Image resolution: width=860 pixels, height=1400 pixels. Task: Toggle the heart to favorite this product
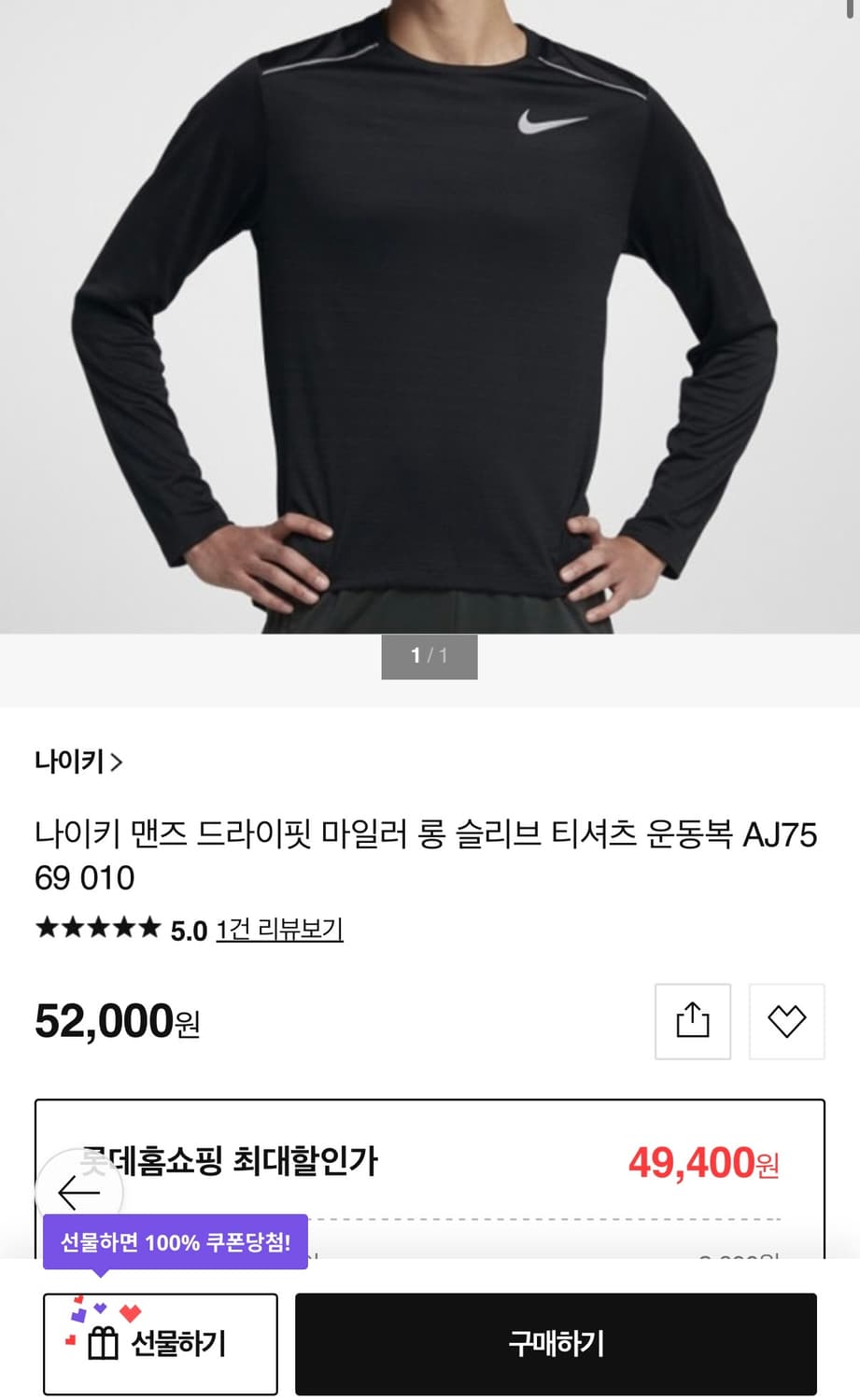coord(786,1021)
